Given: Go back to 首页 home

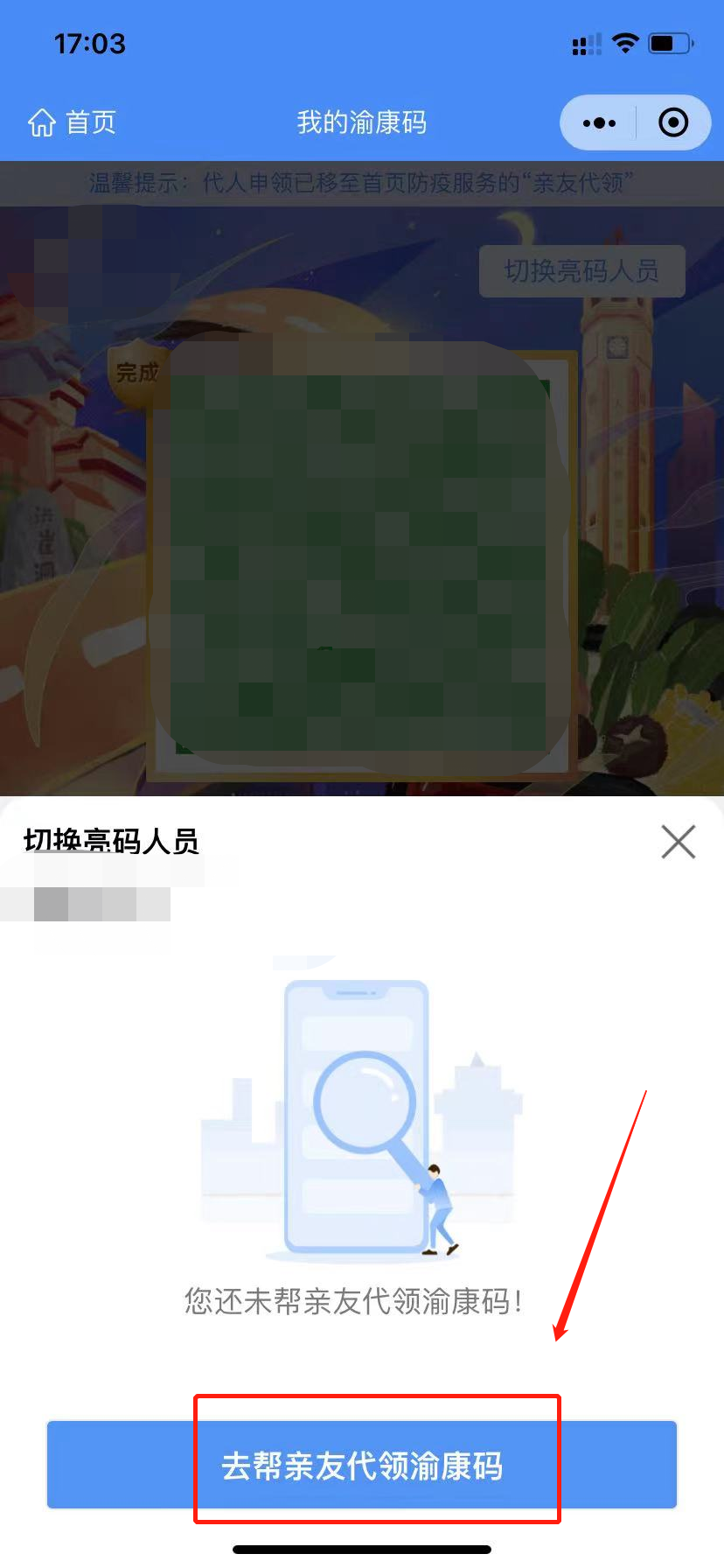Looking at the screenshot, I should point(73,123).
